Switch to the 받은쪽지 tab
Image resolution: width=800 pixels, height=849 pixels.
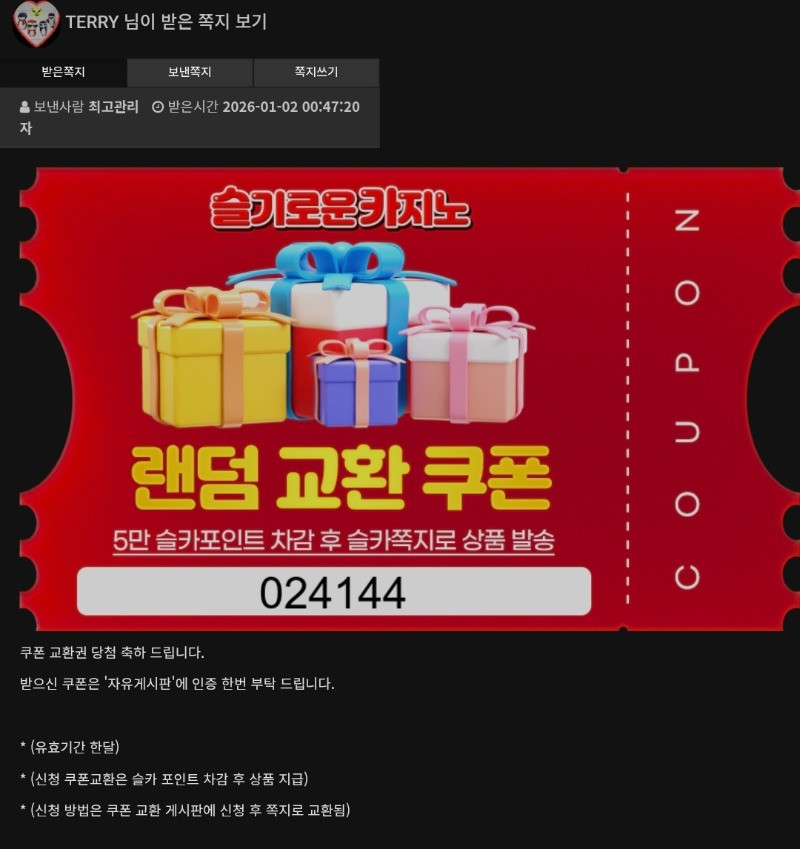[x=63, y=72]
